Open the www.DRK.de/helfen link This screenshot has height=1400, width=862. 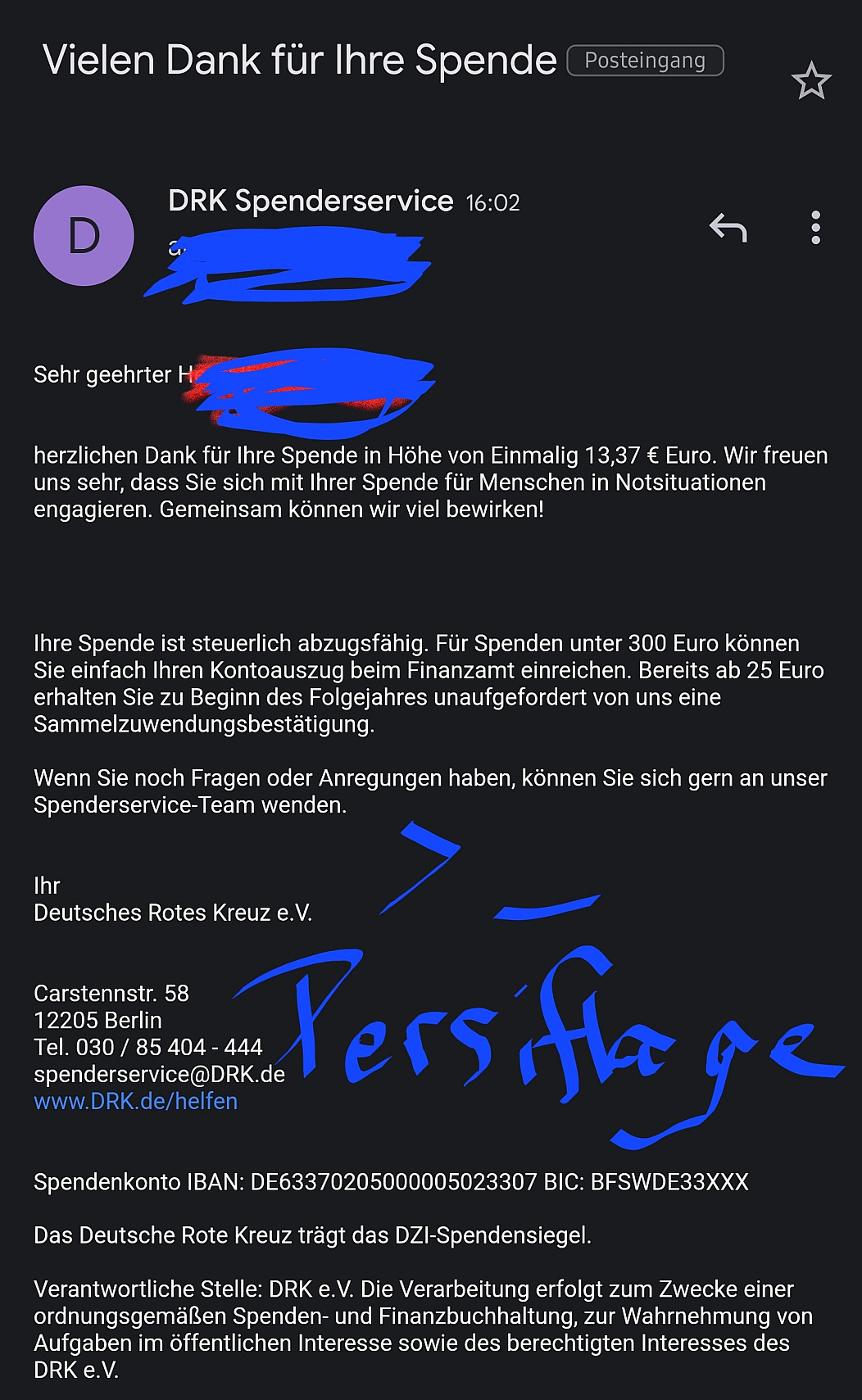click(135, 1101)
